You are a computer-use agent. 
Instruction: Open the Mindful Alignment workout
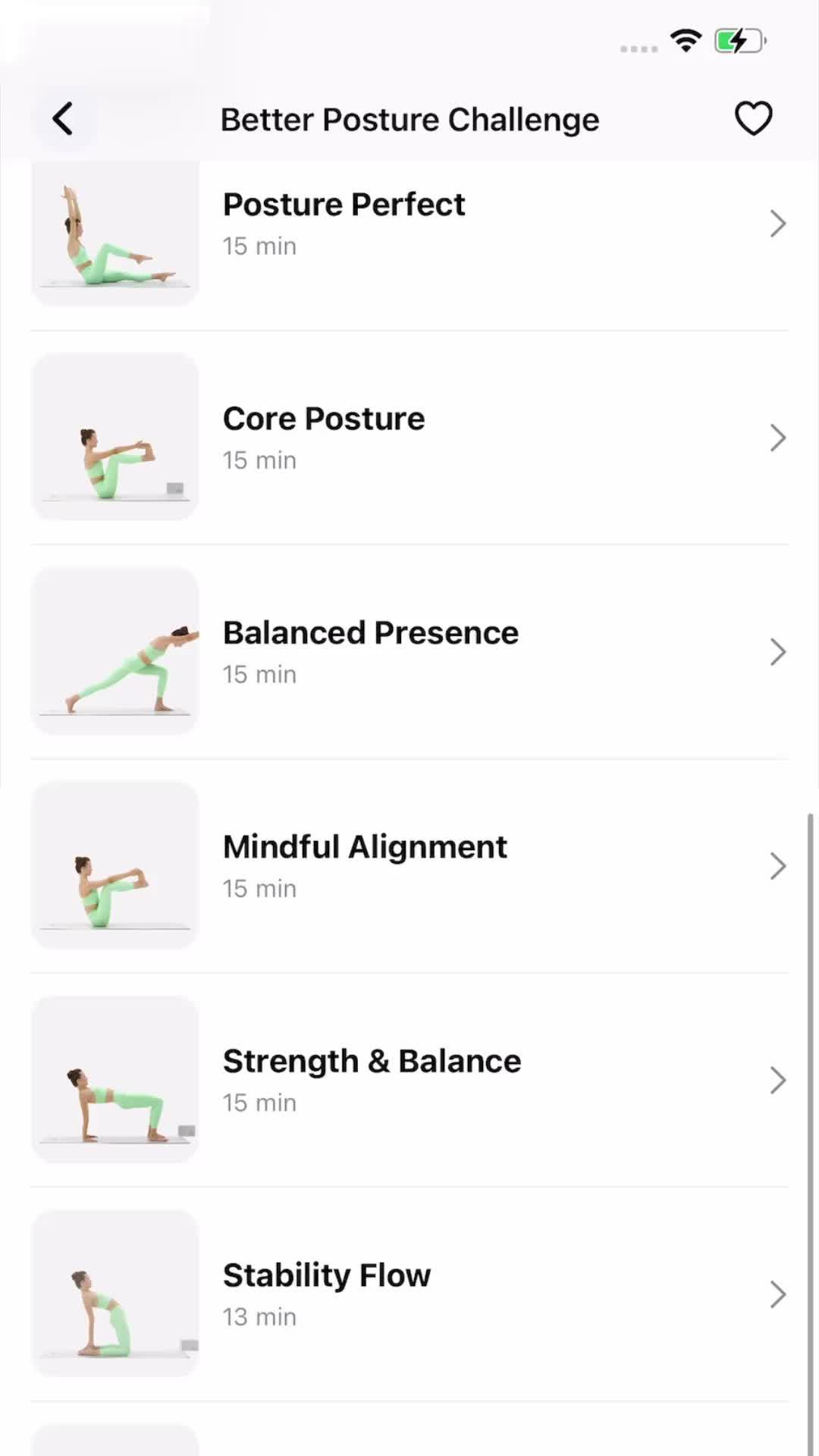tap(365, 846)
